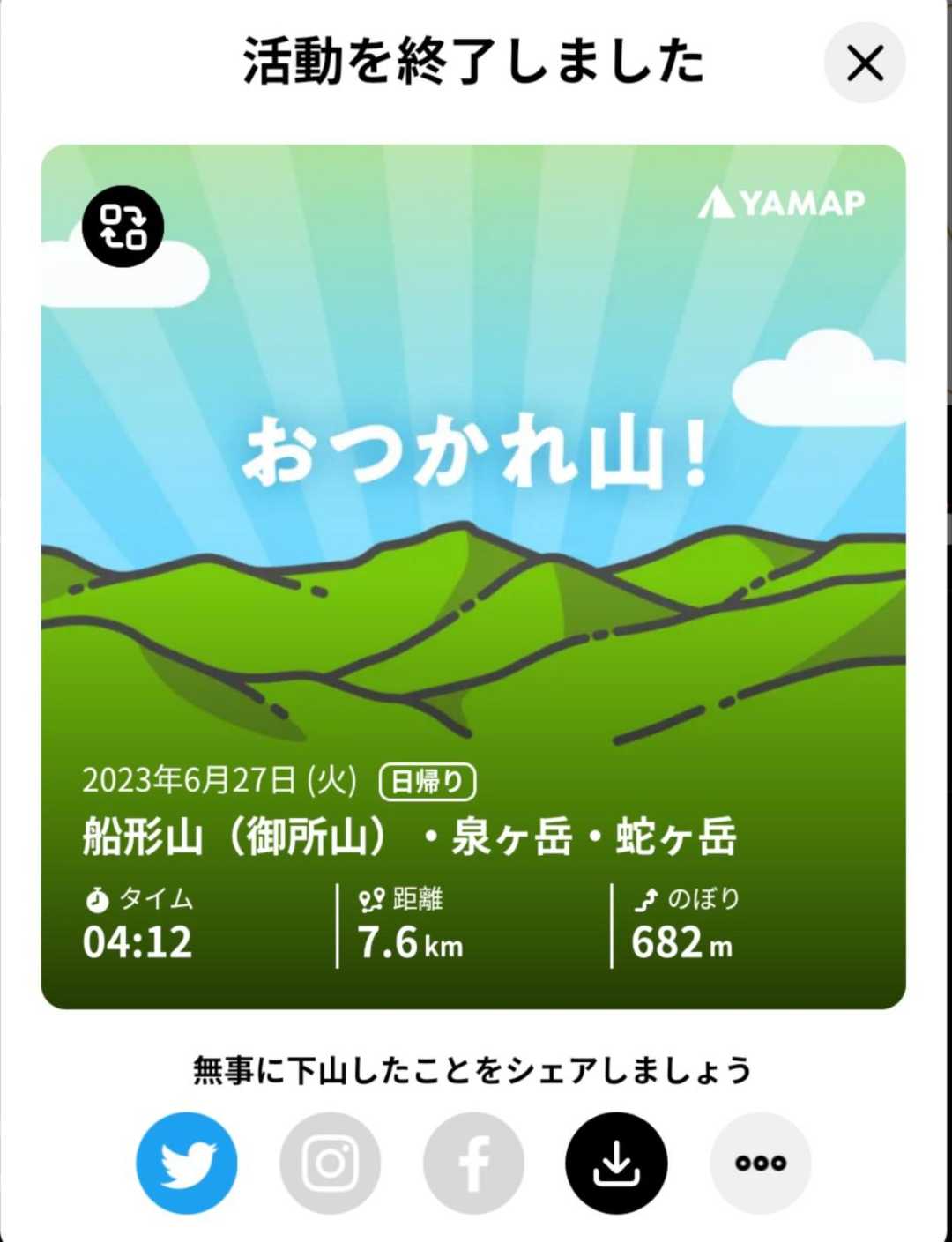Viewport: 952px width, 1242px height.
Task: Open more sharing options
Action: pos(760,1163)
